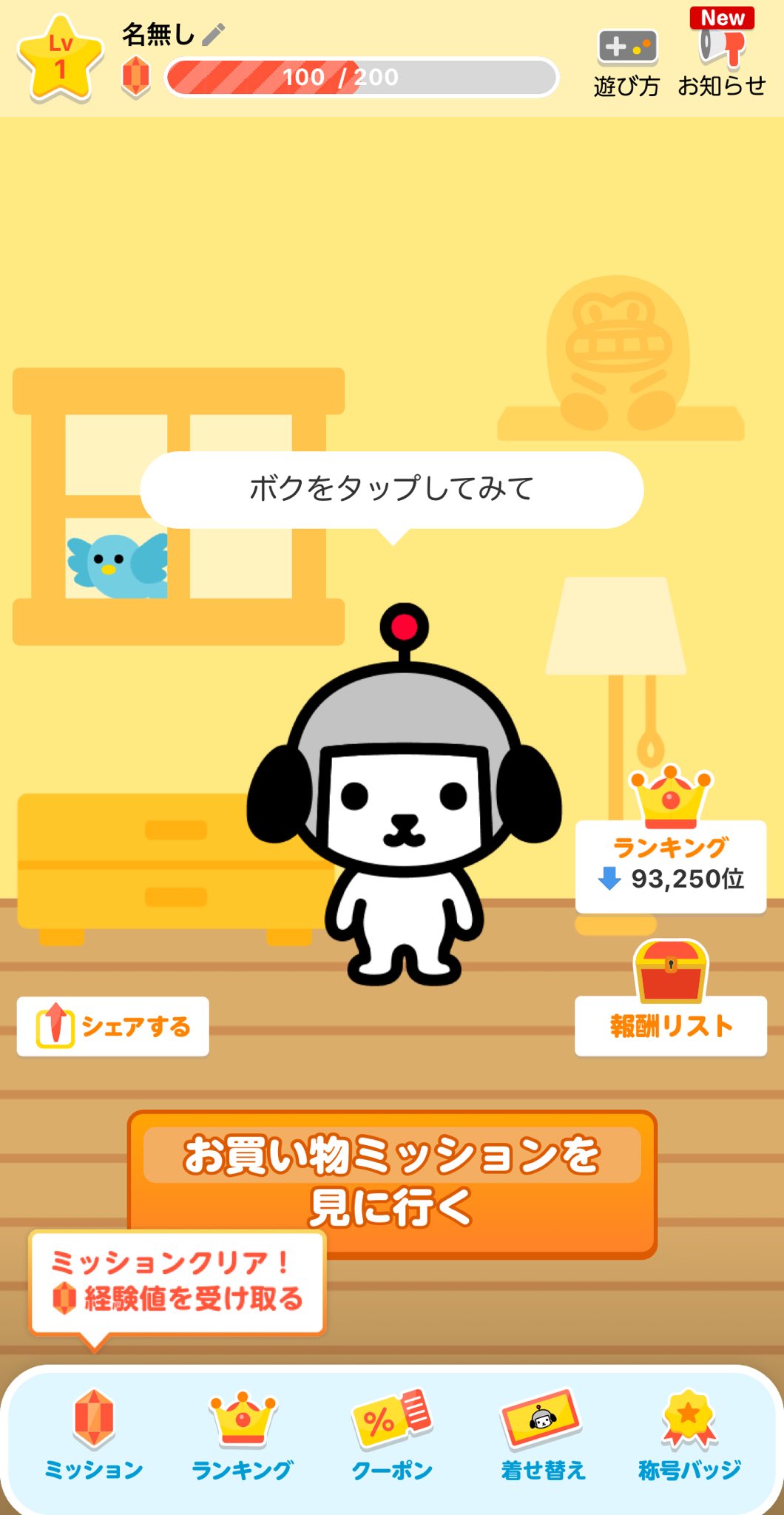Open お知らせ announcements
784x1515 pixels.
click(x=721, y=56)
